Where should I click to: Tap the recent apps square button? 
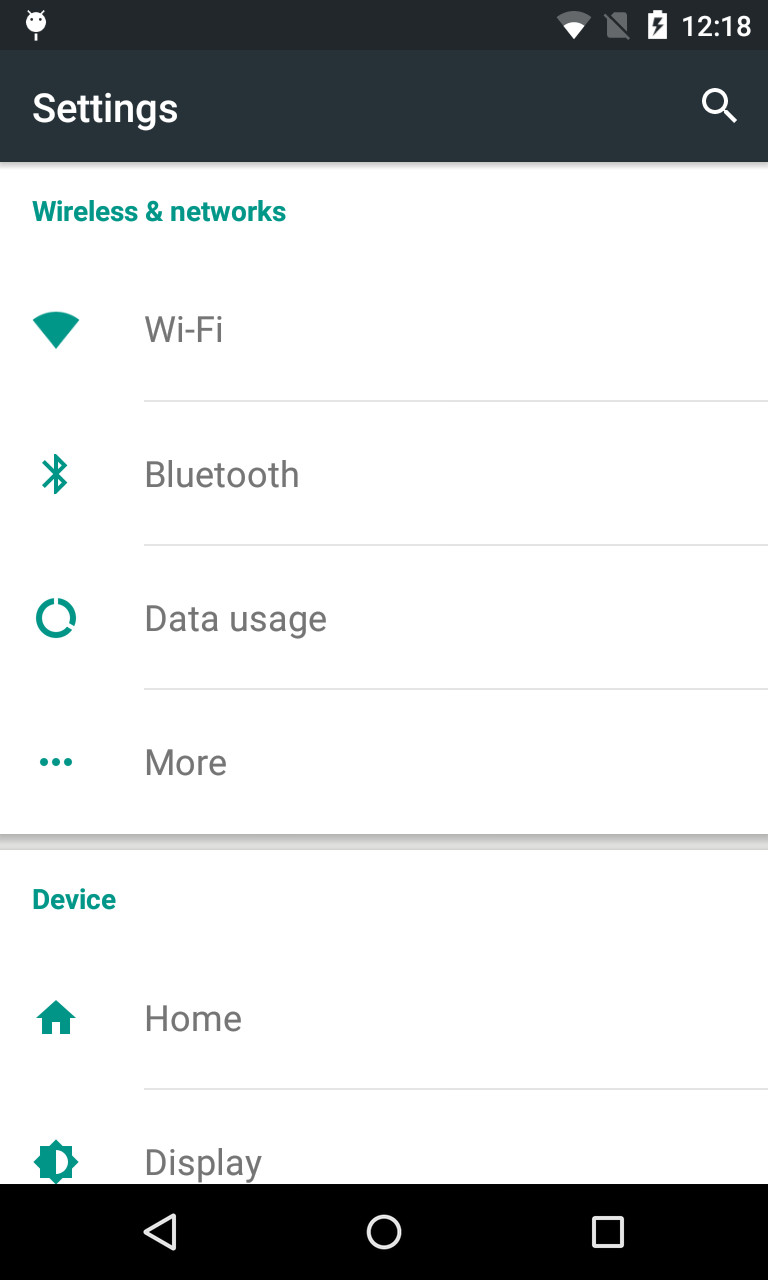pyautogui.click(x=607, y=1232)
